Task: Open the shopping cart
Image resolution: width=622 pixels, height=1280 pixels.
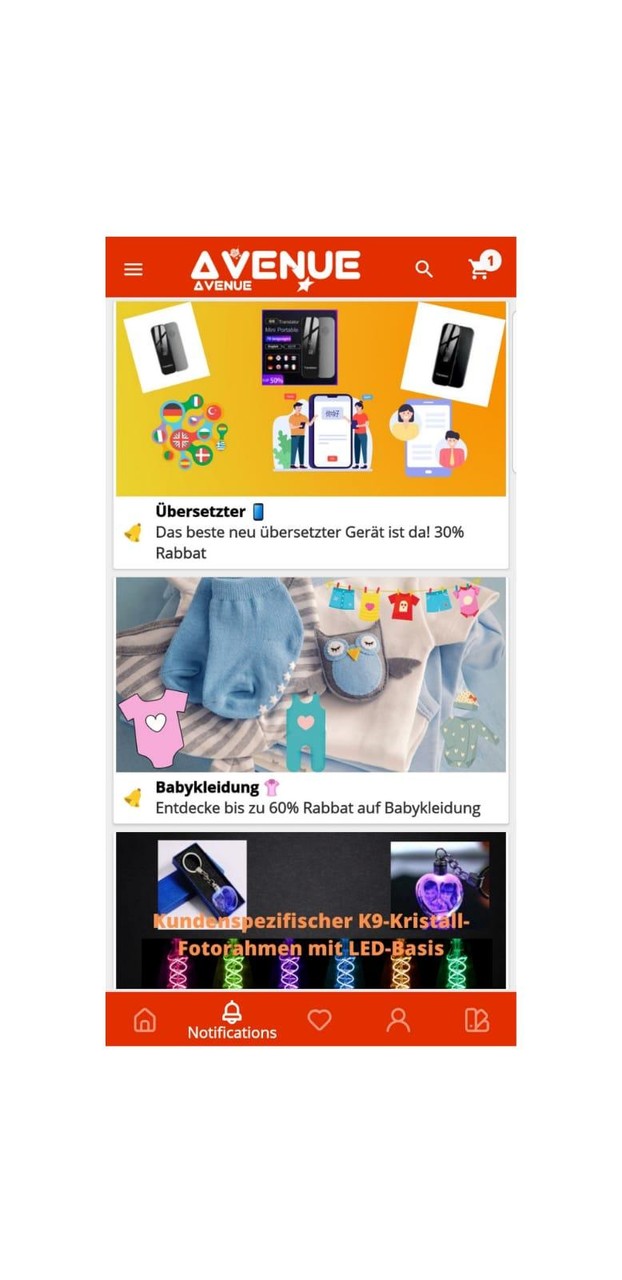Action: click(x=481, y=268)
